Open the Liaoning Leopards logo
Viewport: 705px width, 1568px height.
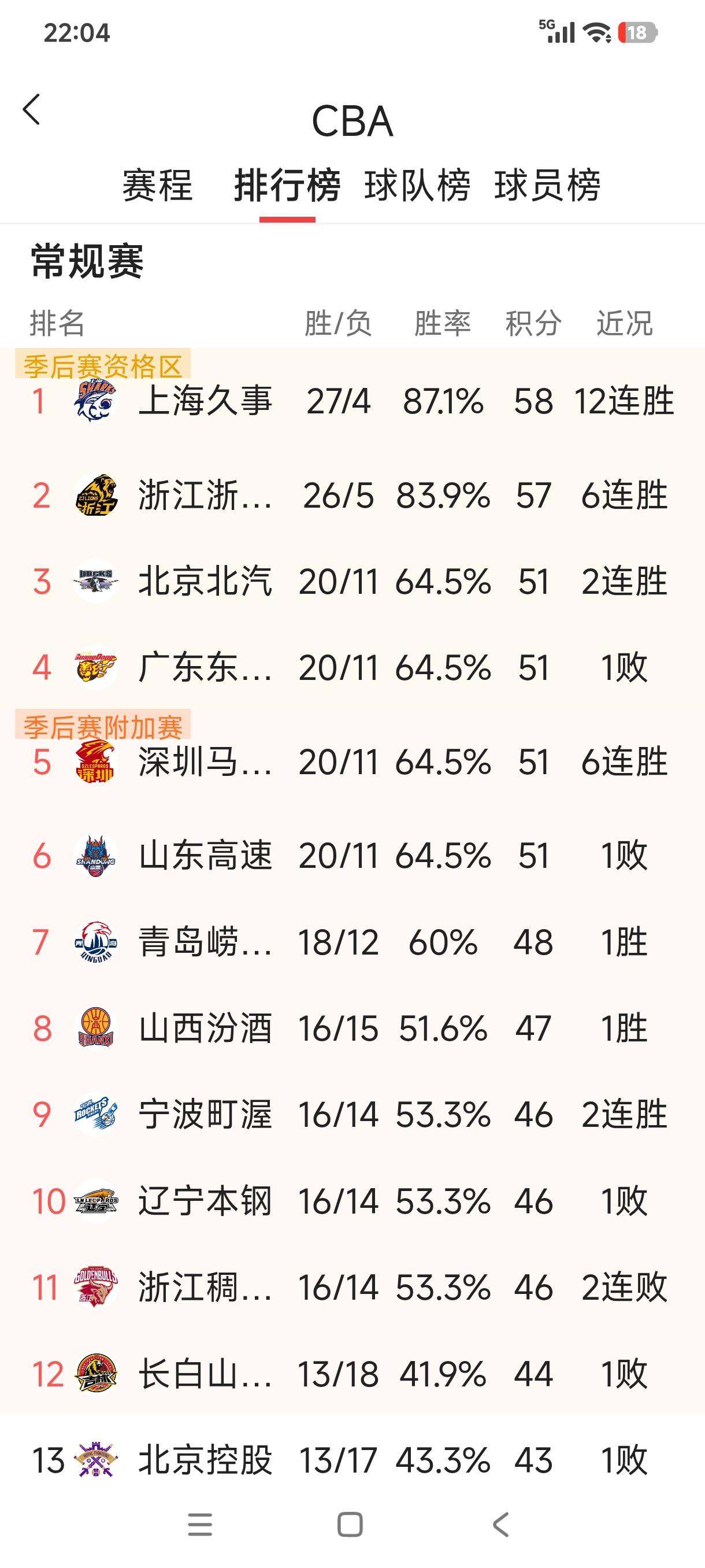pos(97,1200)
